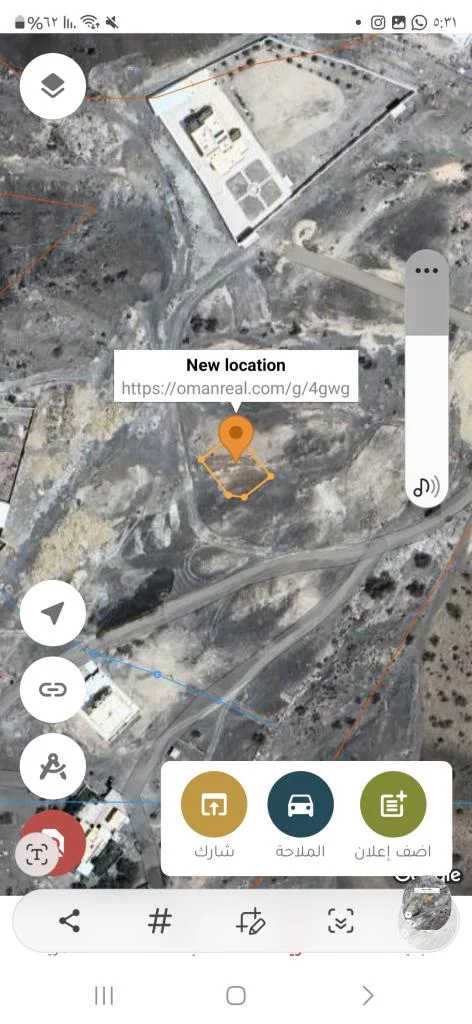Open the omanreal.com/g/4gwg location link

pos(235,389)
